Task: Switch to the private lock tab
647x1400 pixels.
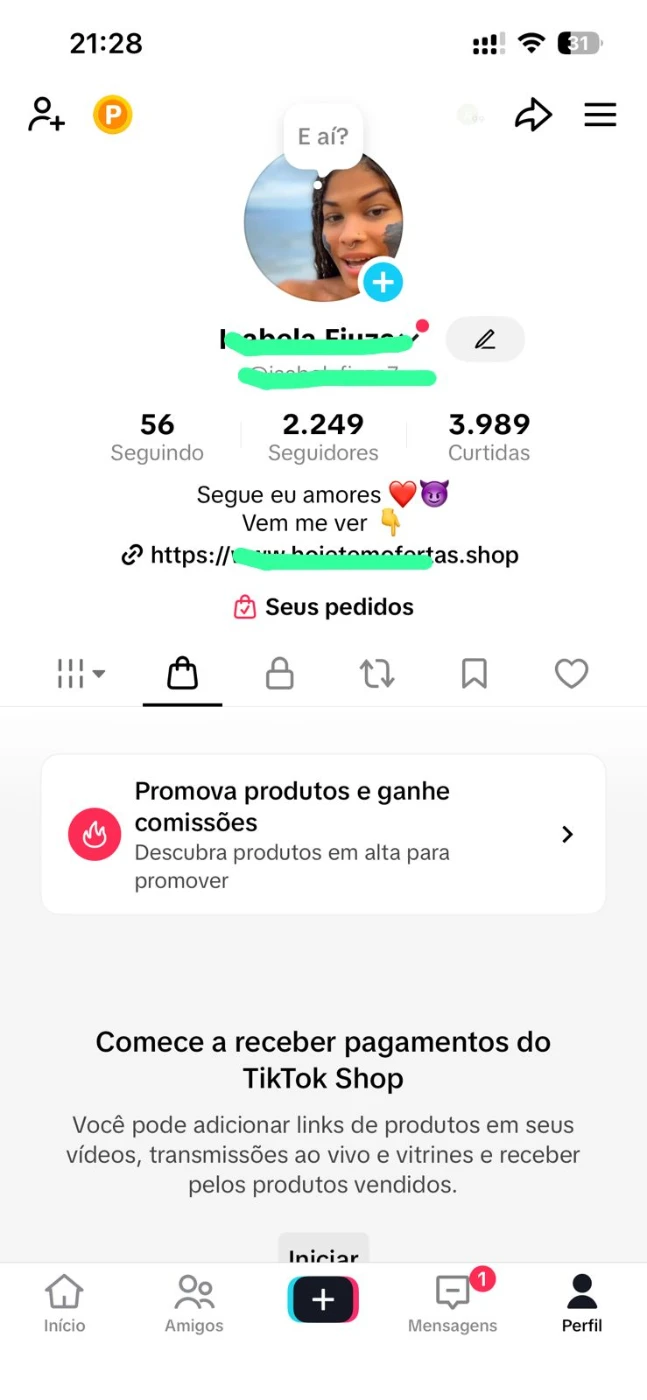Action: click(279, 674)
